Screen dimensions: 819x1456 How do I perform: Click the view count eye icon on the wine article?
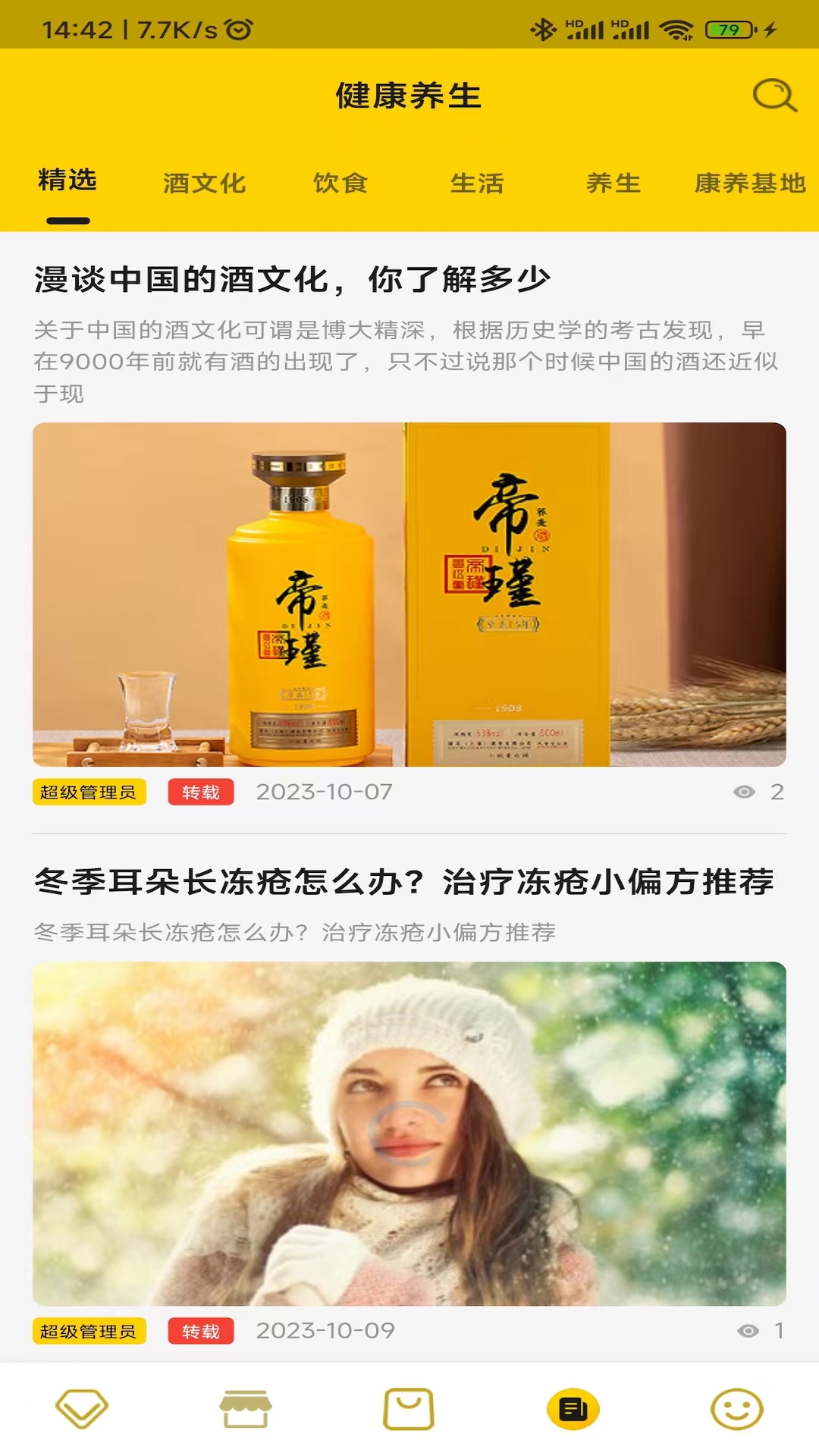click(747, 792)
